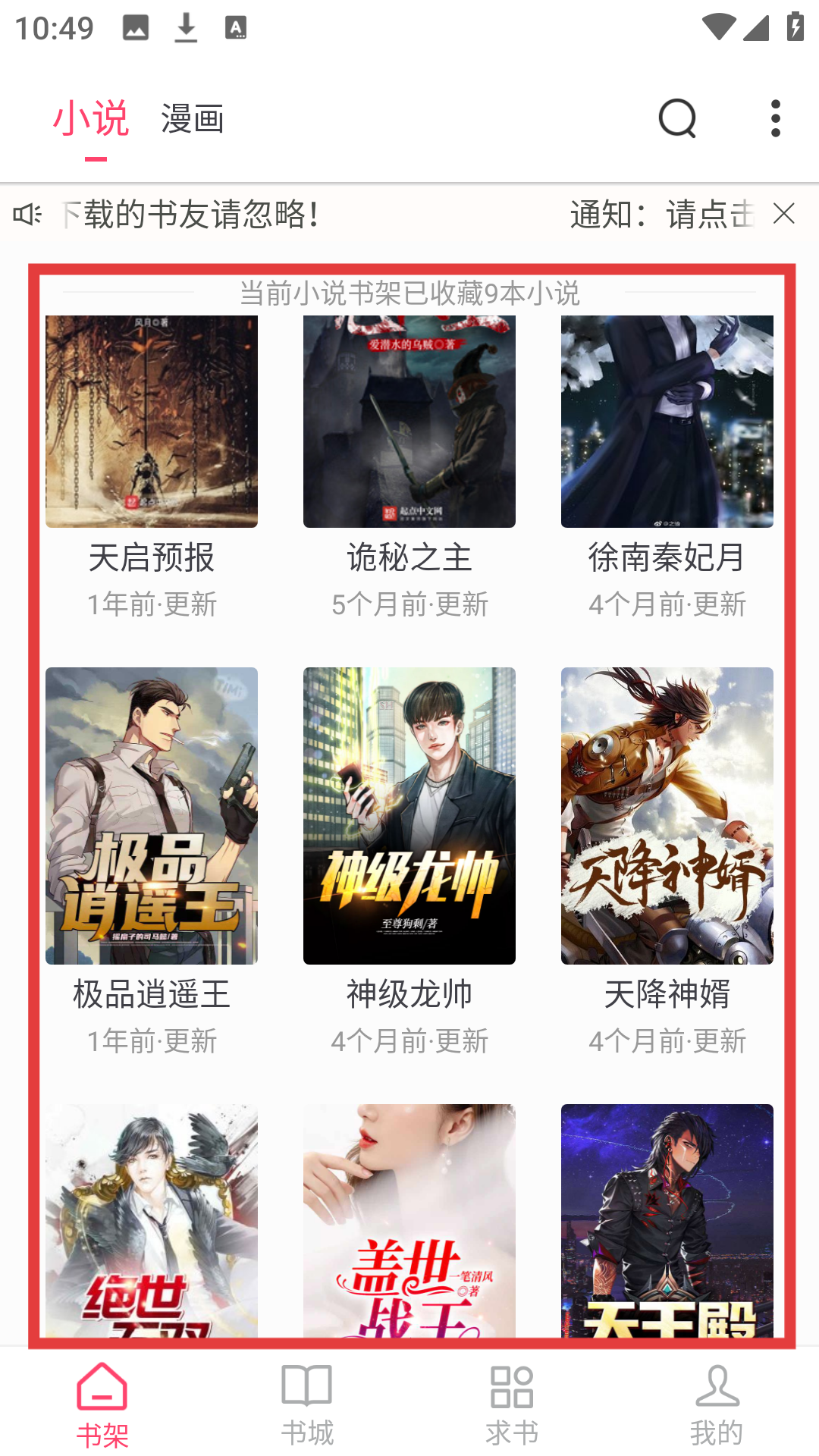Open the 天王殿 novel cover

click(x=667, y=1221)
